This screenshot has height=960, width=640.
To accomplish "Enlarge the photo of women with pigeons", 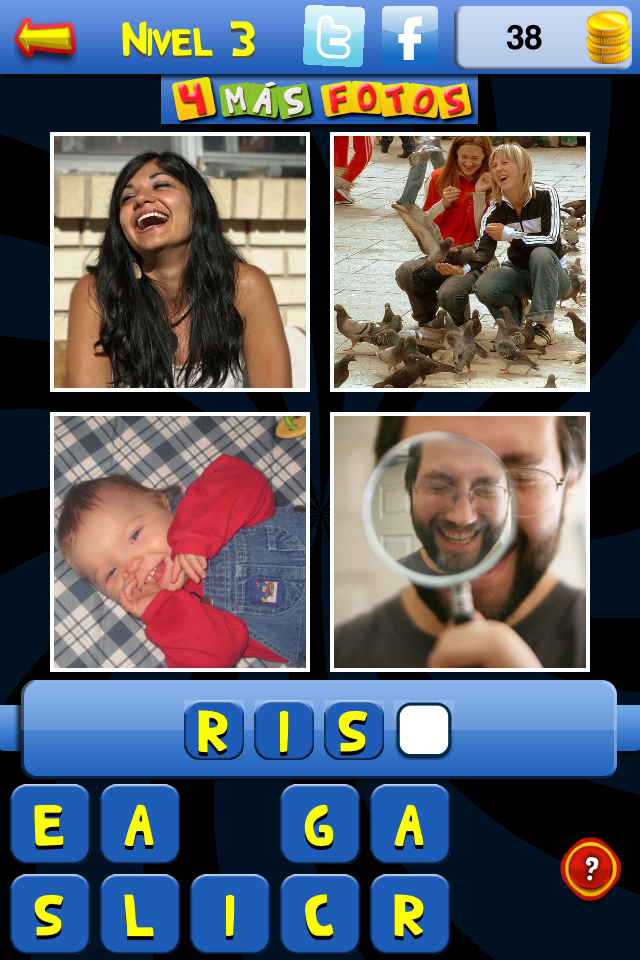I will click(x=460, y=262).
